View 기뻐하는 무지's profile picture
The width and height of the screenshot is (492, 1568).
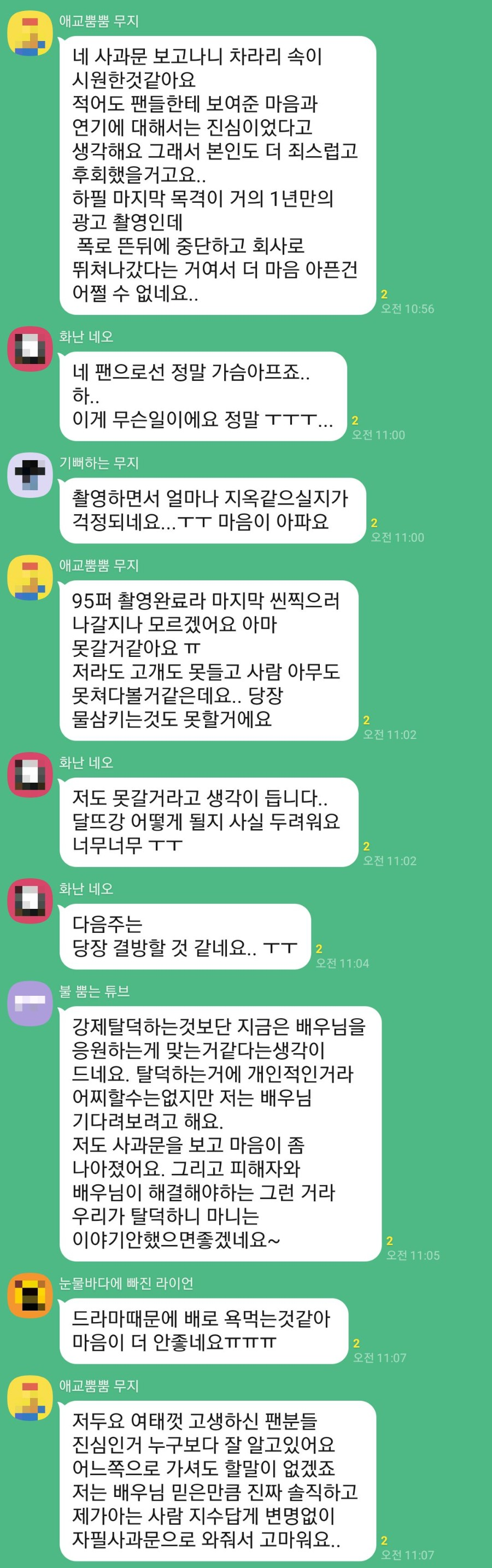click(x=30, y=475)
